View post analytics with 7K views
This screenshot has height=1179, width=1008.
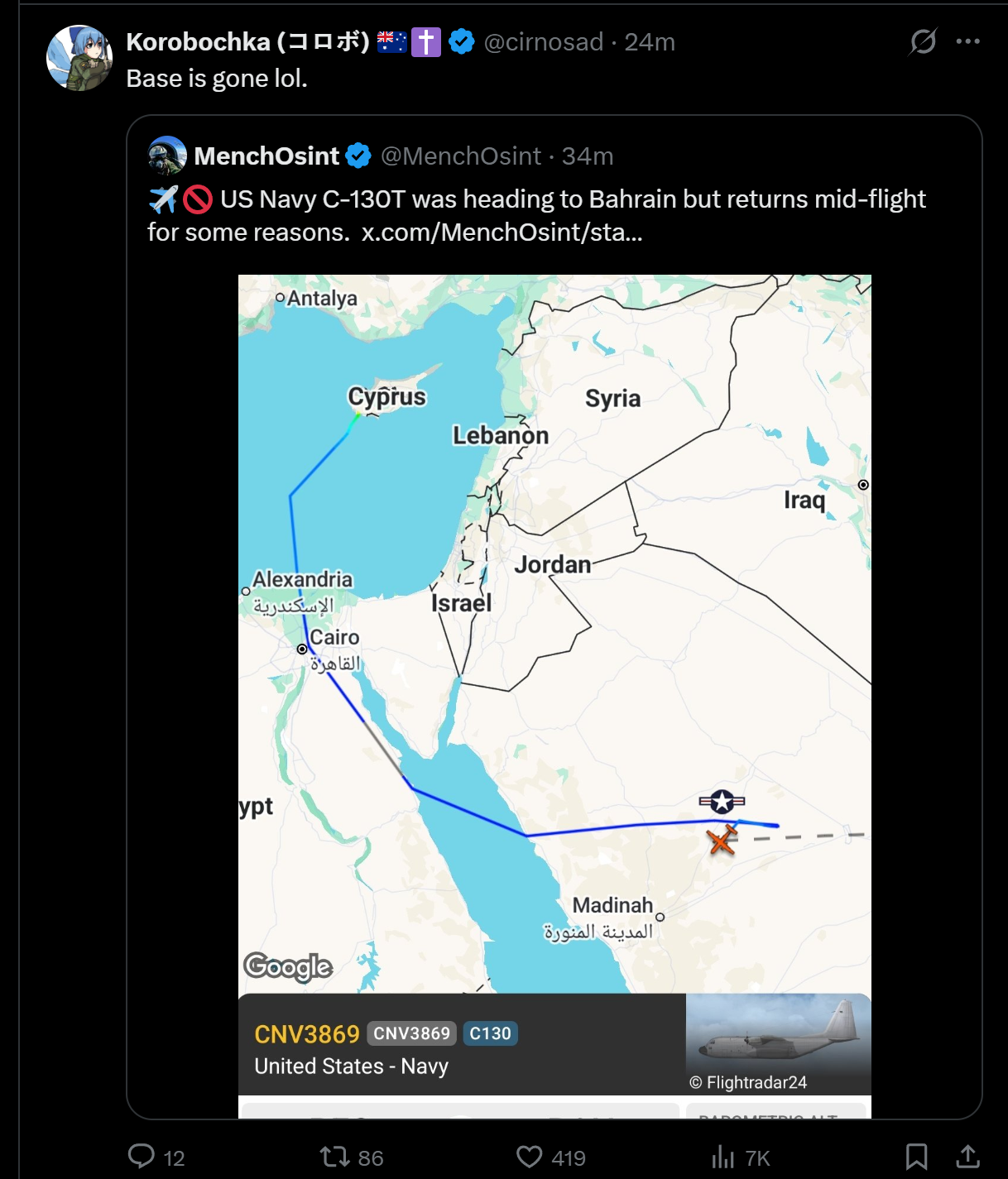(x=724, y=1156)
